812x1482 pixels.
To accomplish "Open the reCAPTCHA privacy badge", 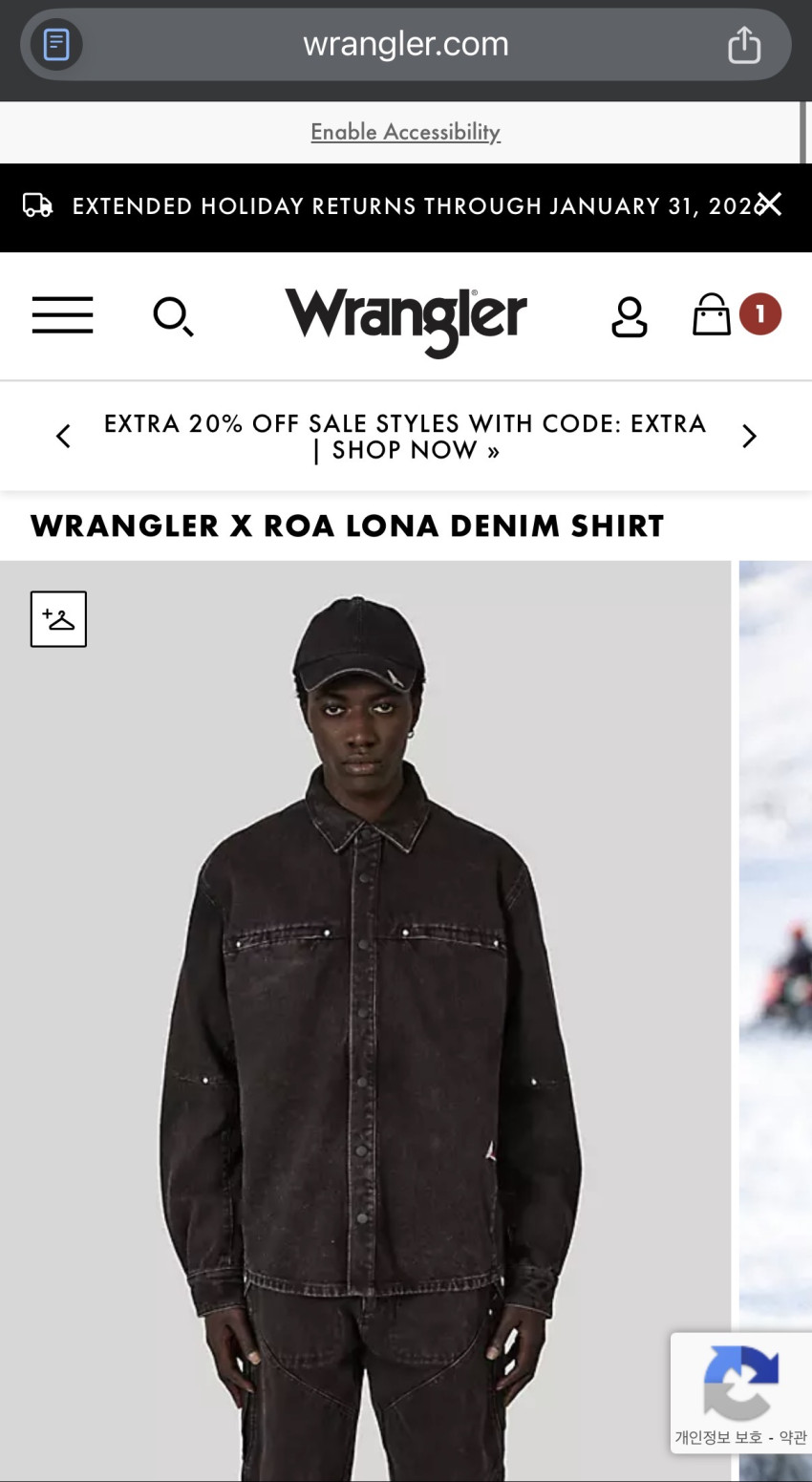I will (x=740, y=1392).
